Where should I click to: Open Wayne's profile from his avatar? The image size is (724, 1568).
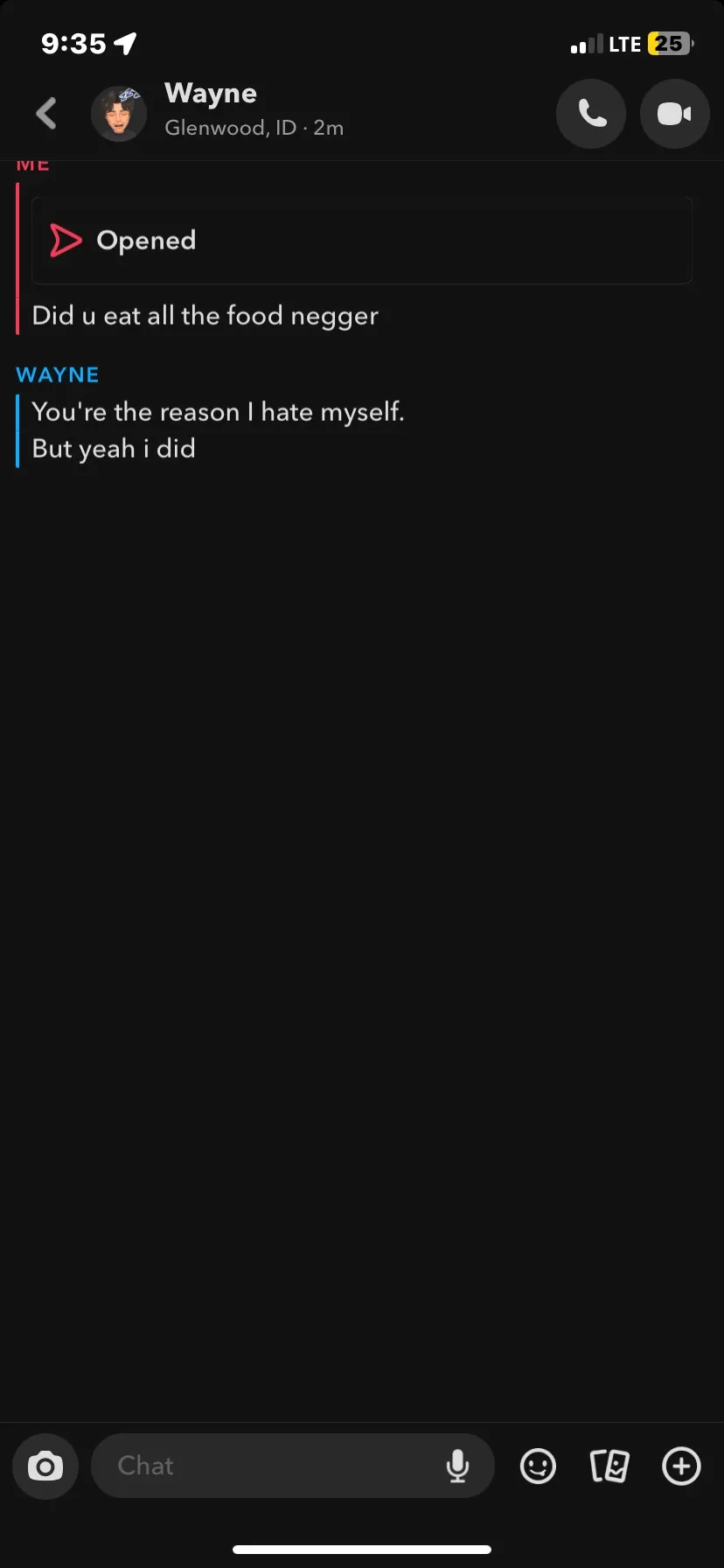[119, 114]
